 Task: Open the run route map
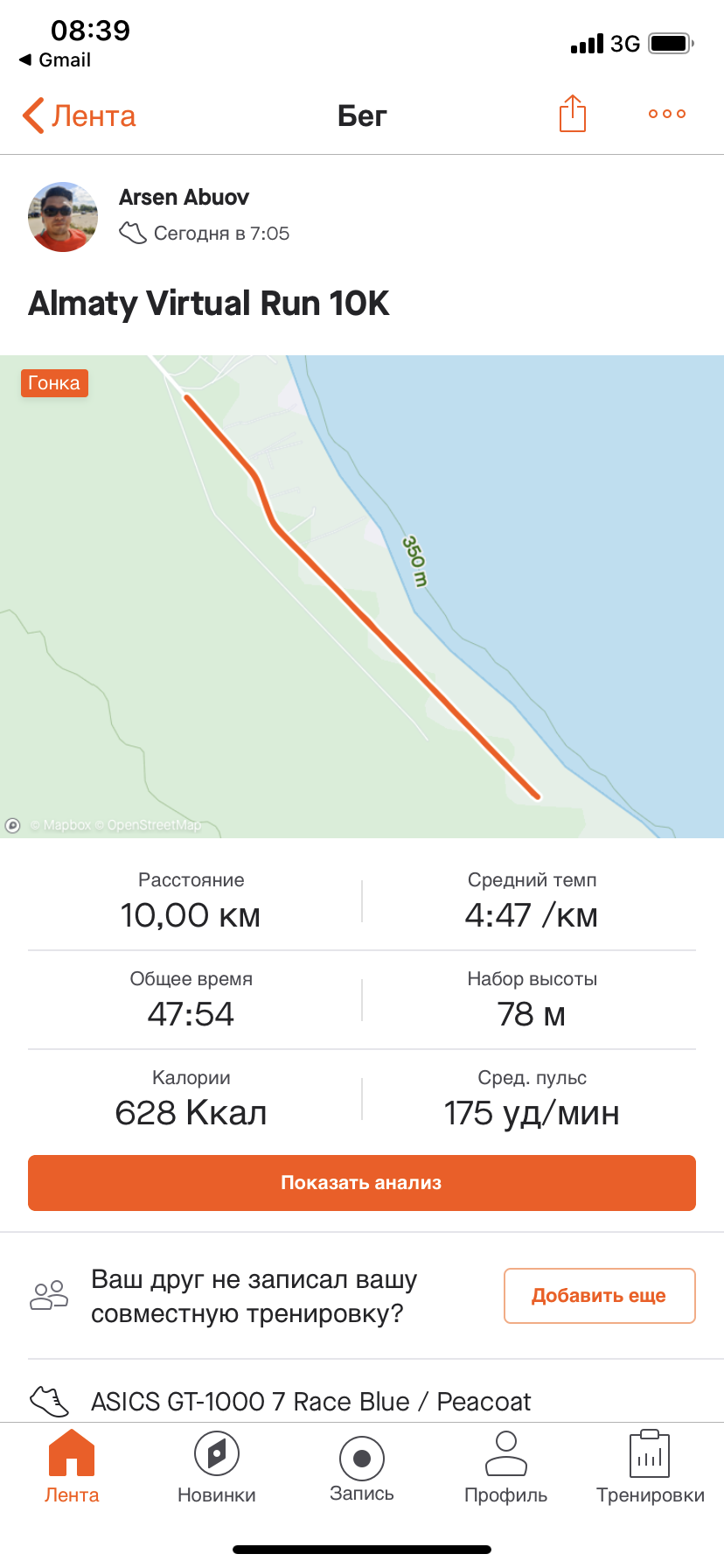362,595
